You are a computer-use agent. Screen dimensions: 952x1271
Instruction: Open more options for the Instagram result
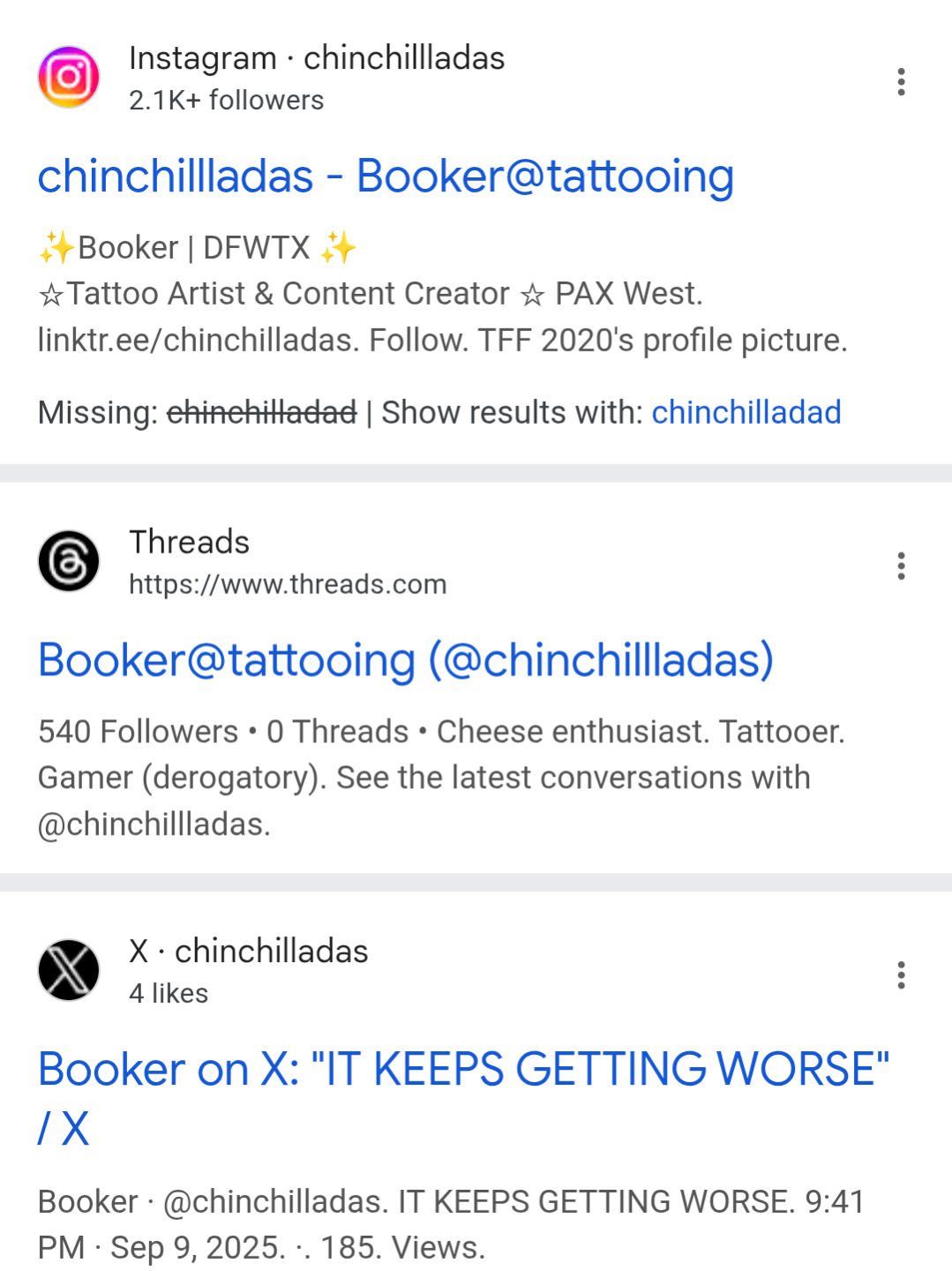[x=901, y=82]
